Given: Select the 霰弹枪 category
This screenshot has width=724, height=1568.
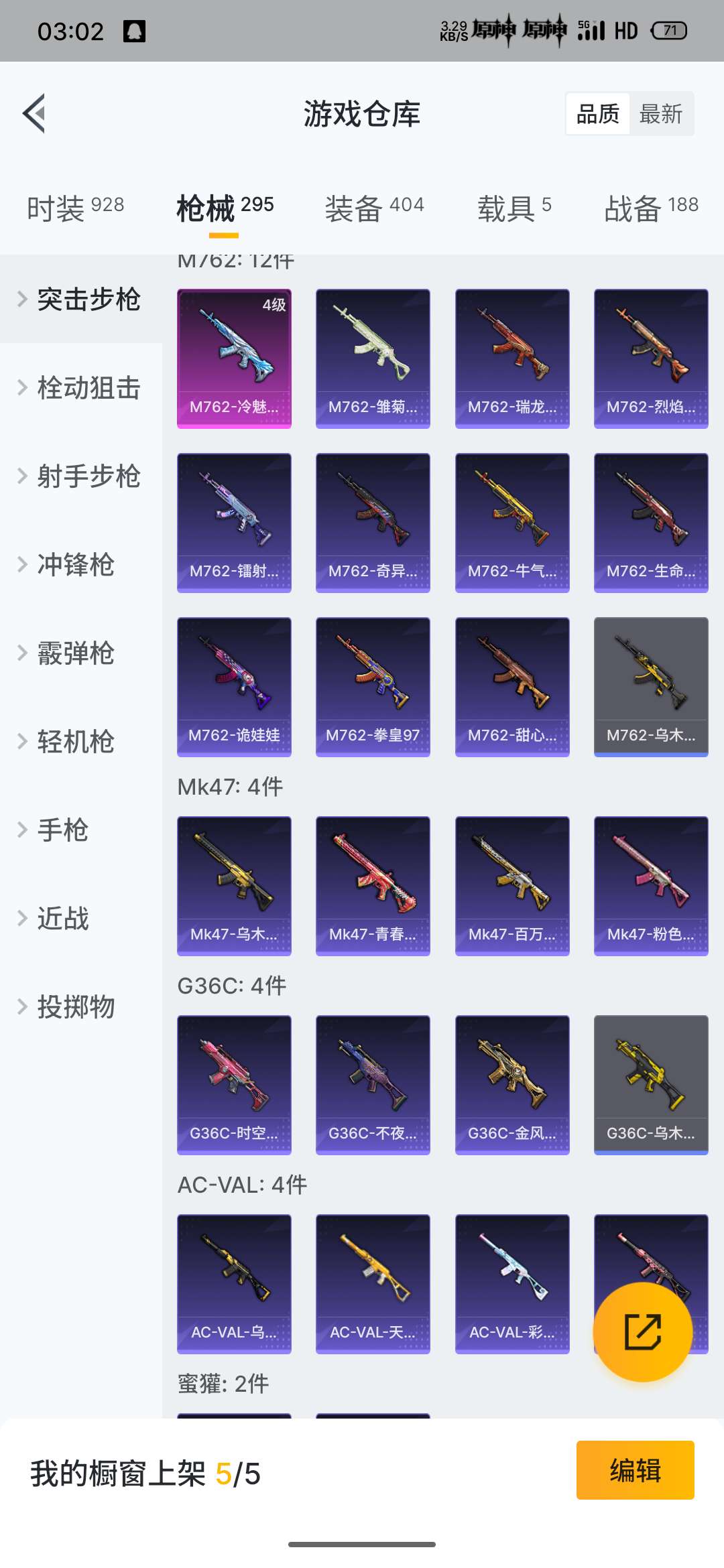Looking at the screenshot, I should [75, 653].
